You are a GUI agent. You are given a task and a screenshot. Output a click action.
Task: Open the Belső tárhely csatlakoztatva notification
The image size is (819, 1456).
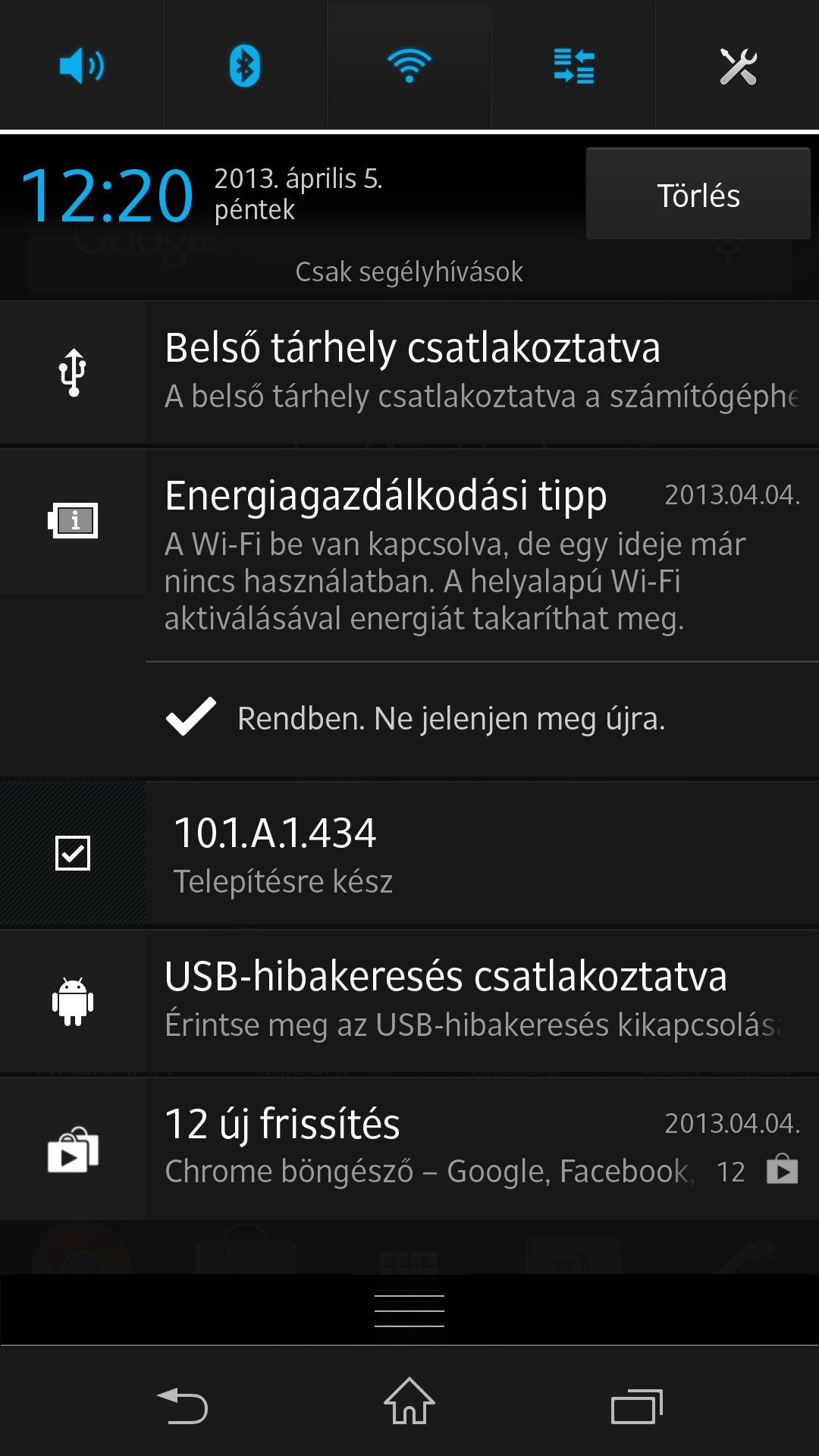coord(455,372)
